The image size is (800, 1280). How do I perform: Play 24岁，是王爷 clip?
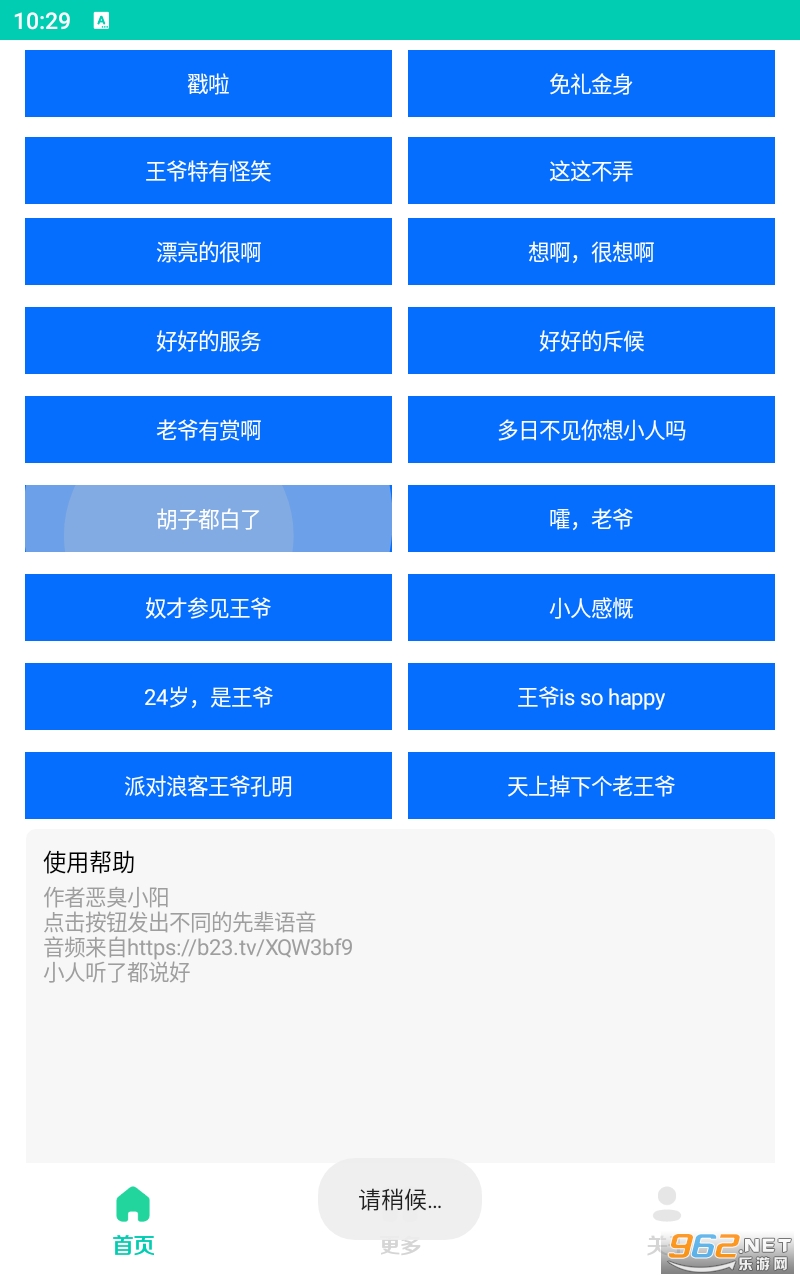(x=208, y=697)
